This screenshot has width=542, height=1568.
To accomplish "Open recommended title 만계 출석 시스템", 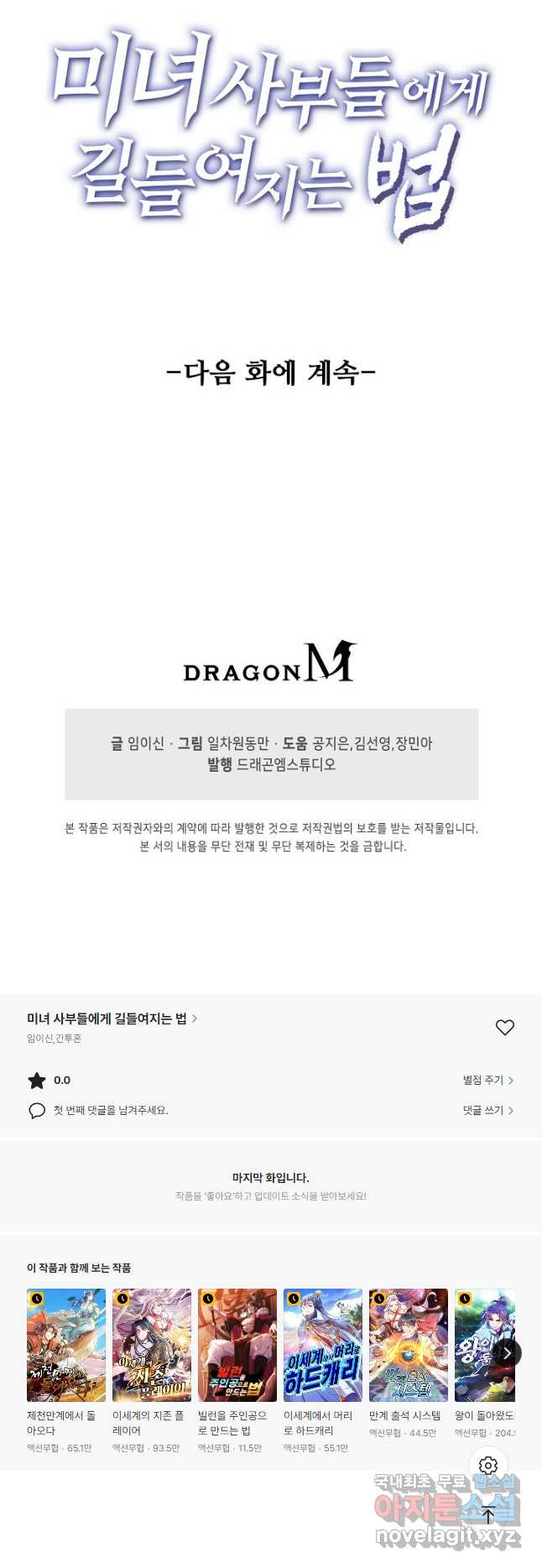I will tap(409, 1345).
